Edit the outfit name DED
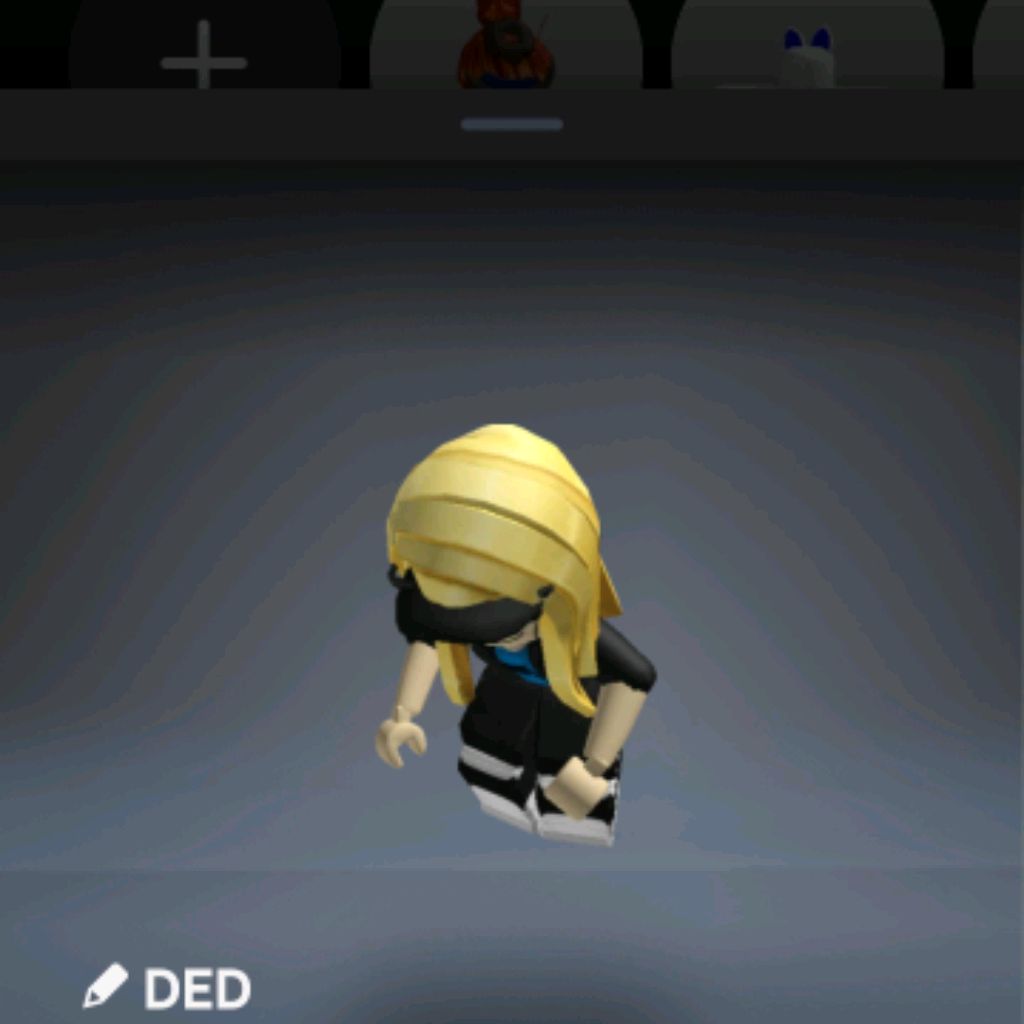The image size is (1024, 1024). tap(107, 986)
